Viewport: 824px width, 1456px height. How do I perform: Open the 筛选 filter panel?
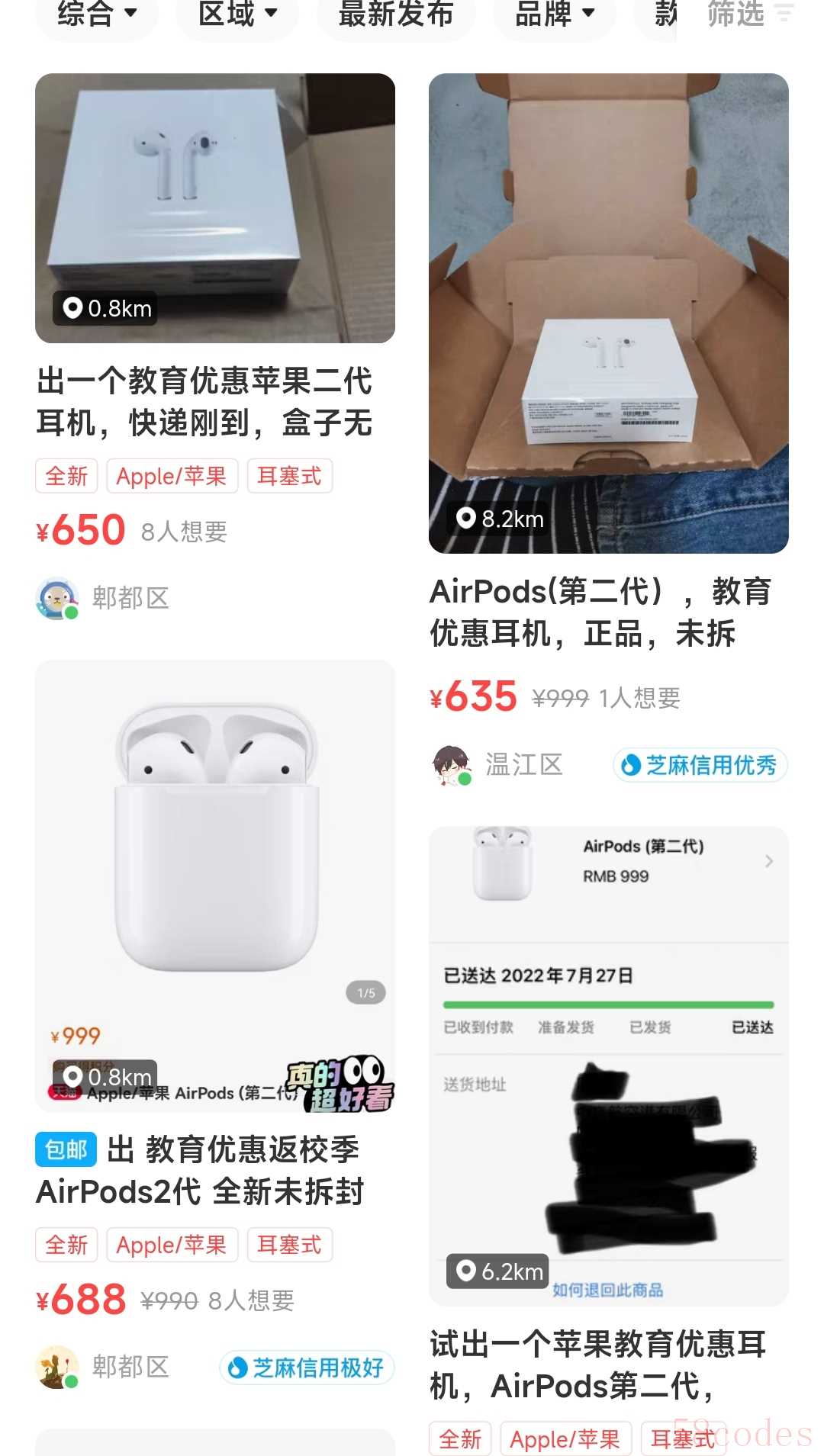[x=749, y=14]
